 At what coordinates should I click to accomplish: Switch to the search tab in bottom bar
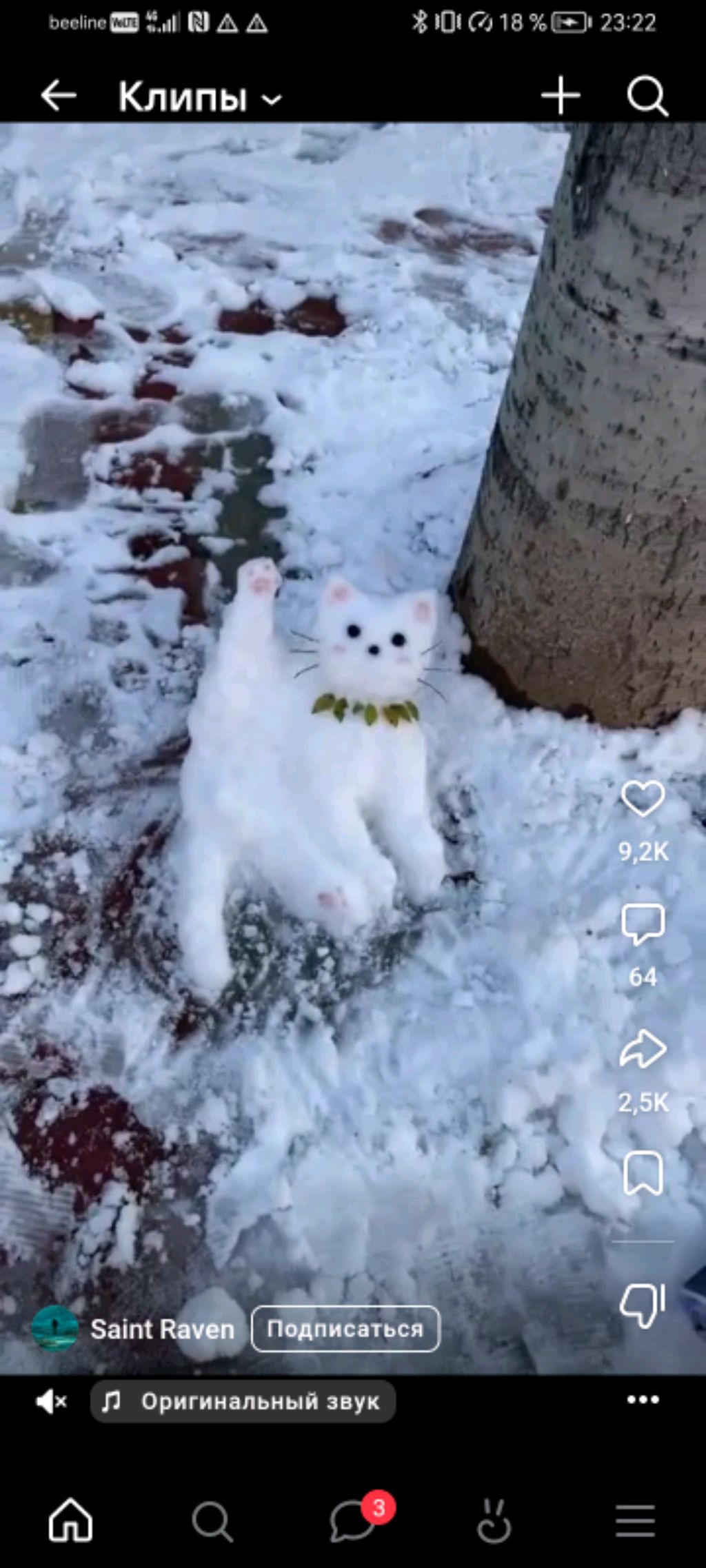pos(212,1521)
